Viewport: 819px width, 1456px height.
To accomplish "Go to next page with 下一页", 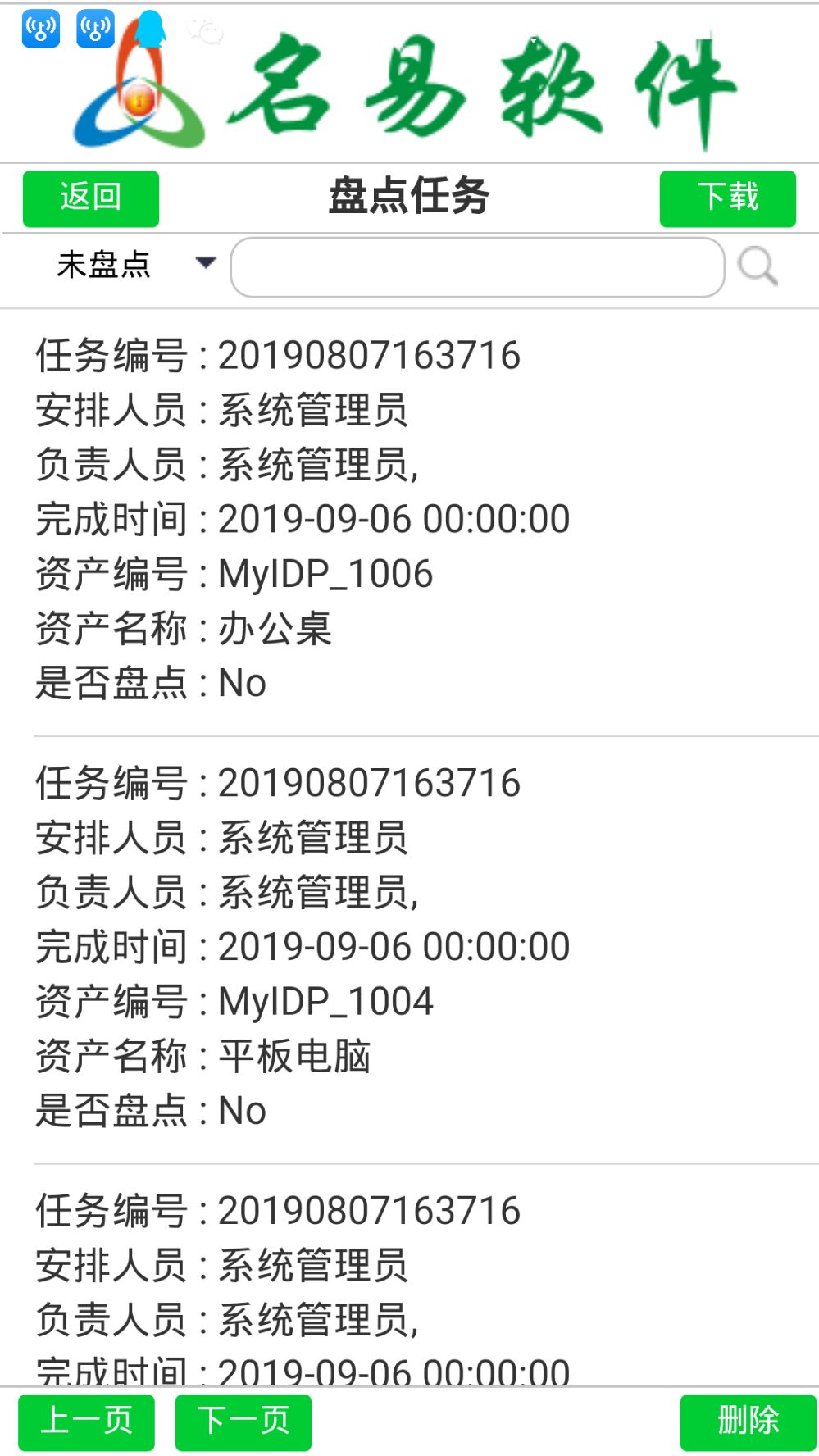I will coord(243,1422).
